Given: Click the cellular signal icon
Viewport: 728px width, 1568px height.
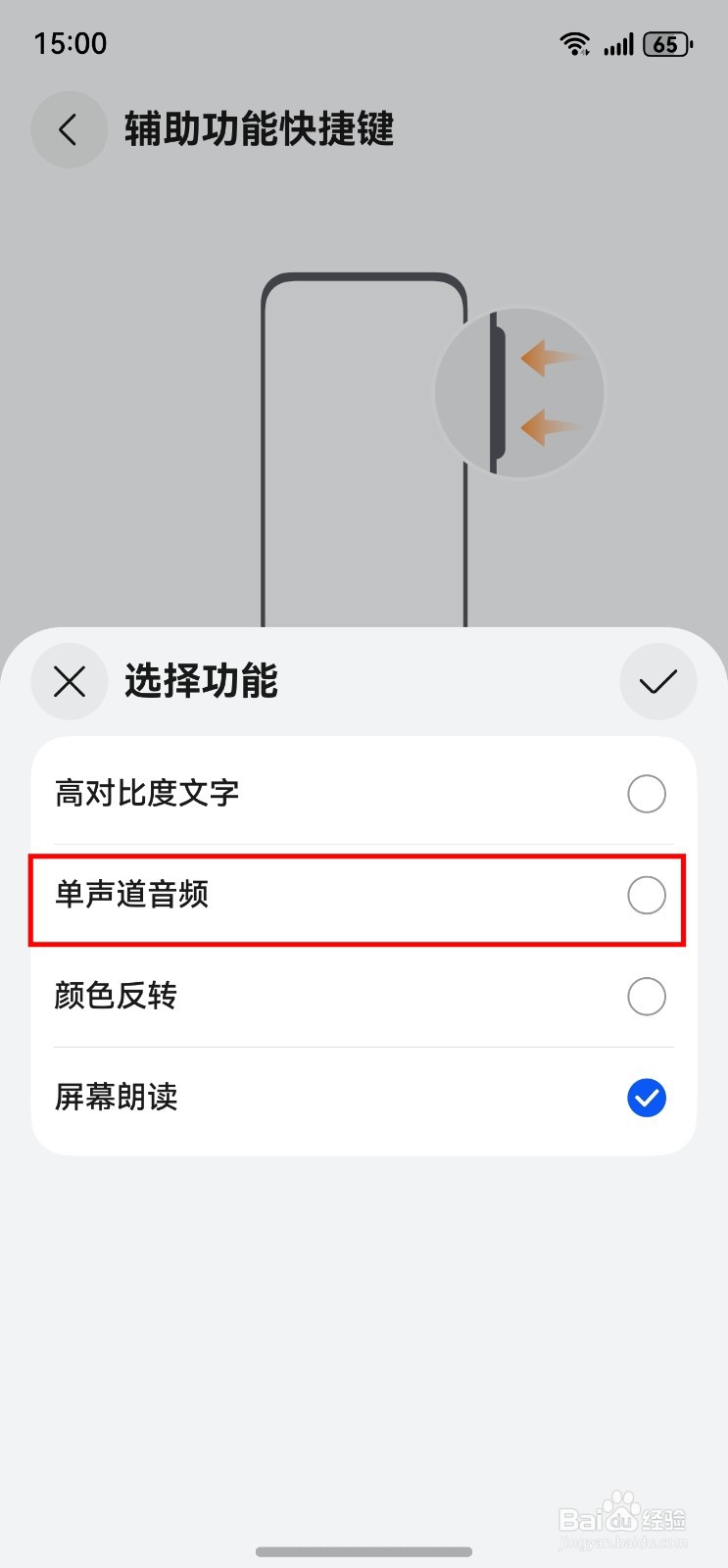Looking at the screenshot, I should pyautogui.click(x=619, y=43).
